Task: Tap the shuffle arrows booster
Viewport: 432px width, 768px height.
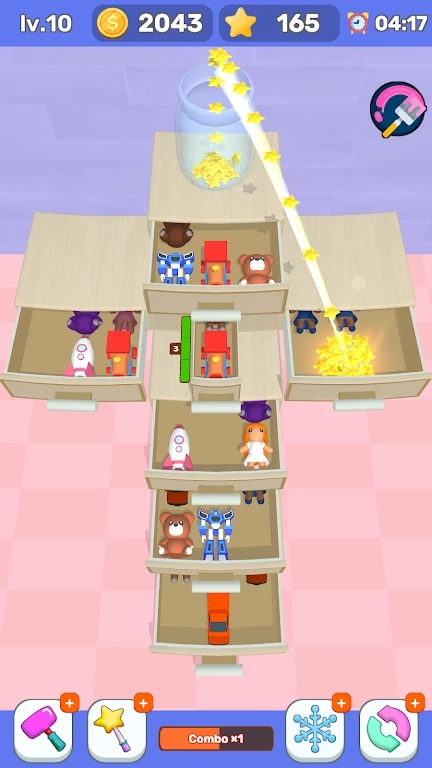Action: tap(389, 731)
